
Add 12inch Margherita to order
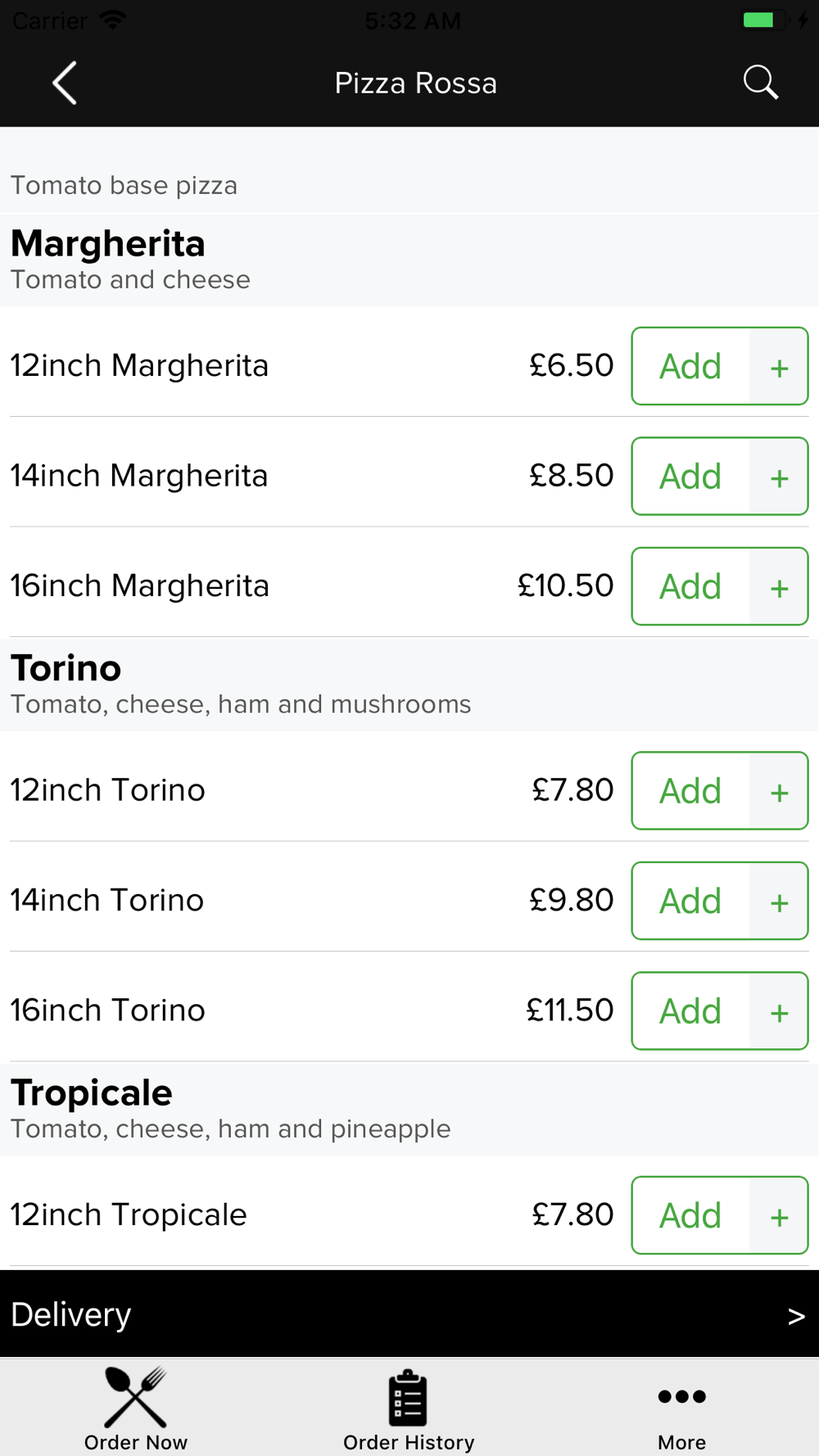tap(720, 366)
